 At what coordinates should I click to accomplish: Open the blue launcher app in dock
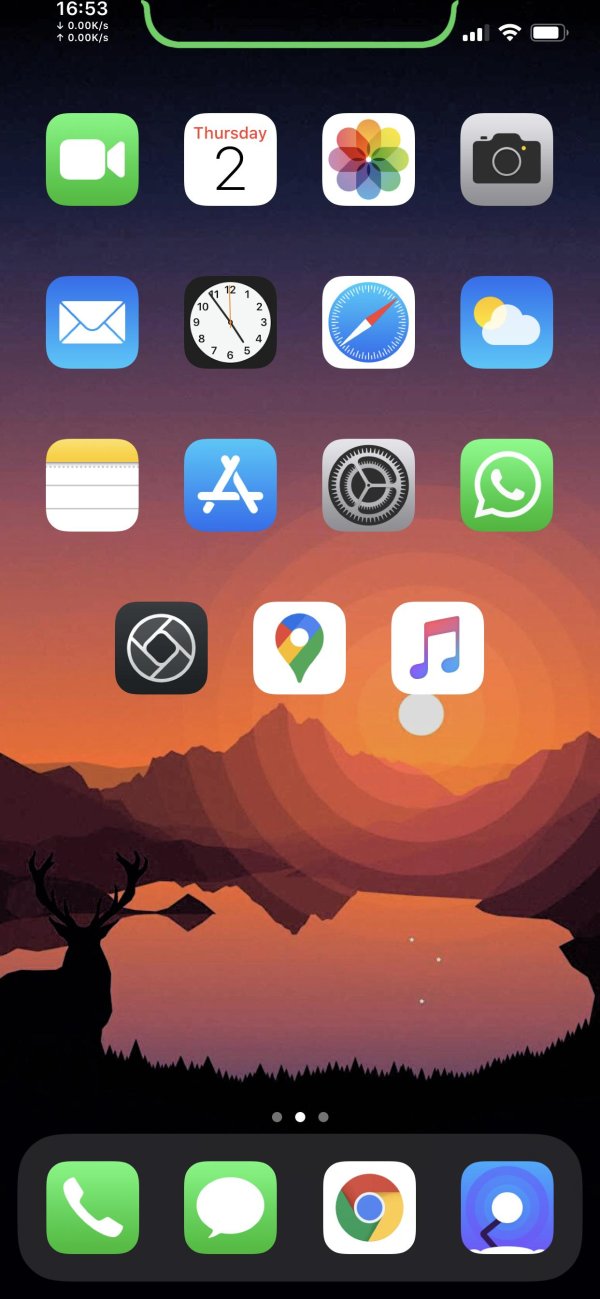tap(506, 1207)
